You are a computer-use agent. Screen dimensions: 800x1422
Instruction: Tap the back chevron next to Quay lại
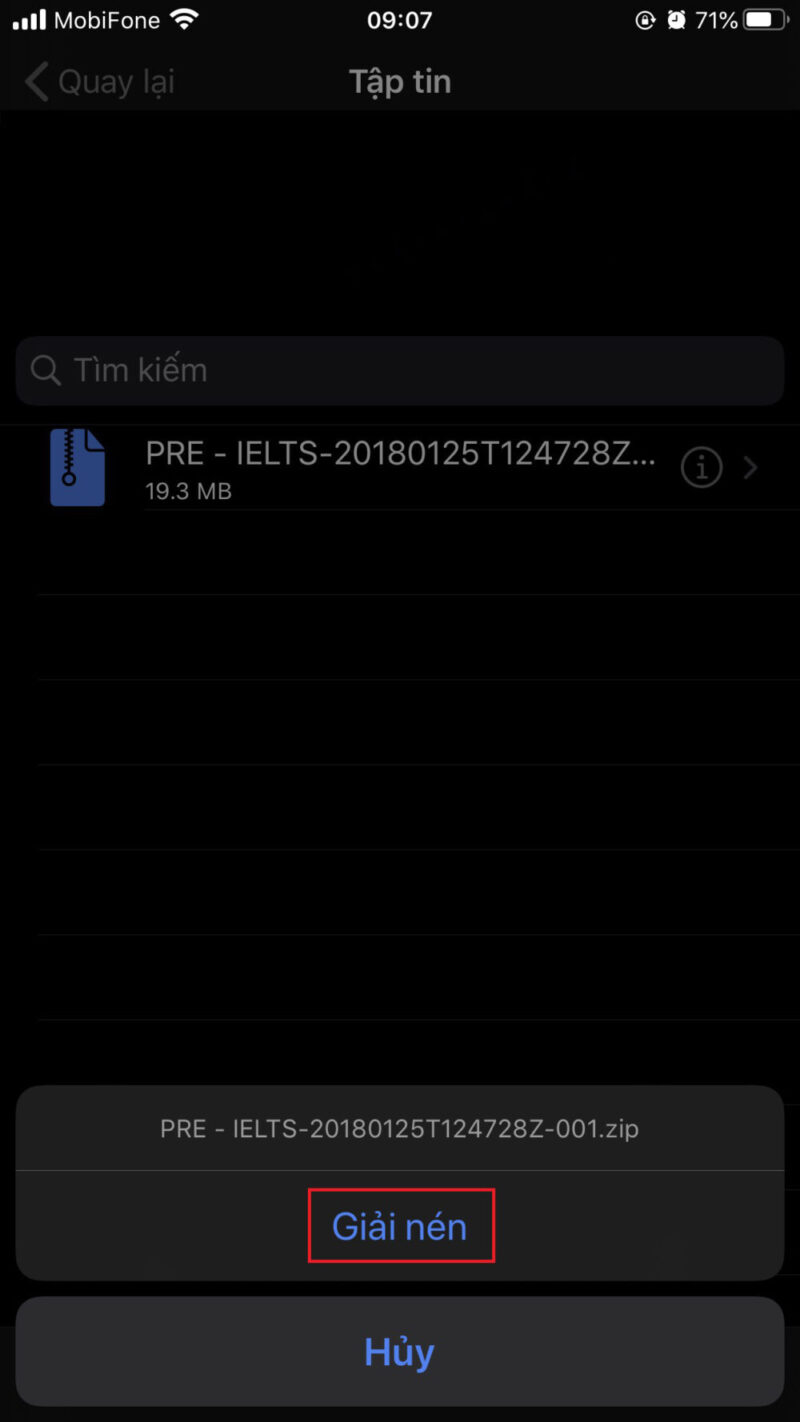(x=35, y=81)
